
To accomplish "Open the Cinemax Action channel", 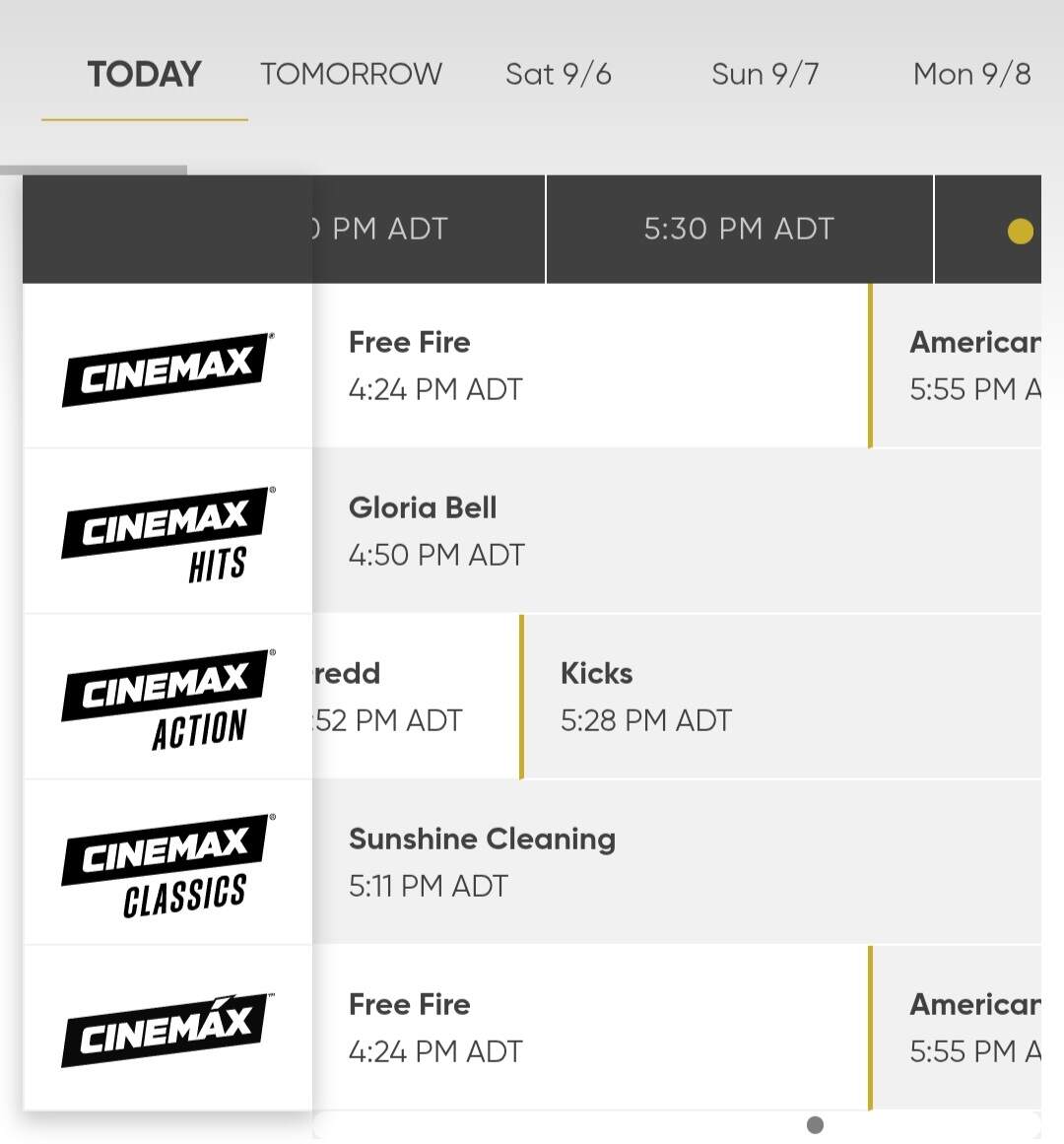I will click(167, 698).
